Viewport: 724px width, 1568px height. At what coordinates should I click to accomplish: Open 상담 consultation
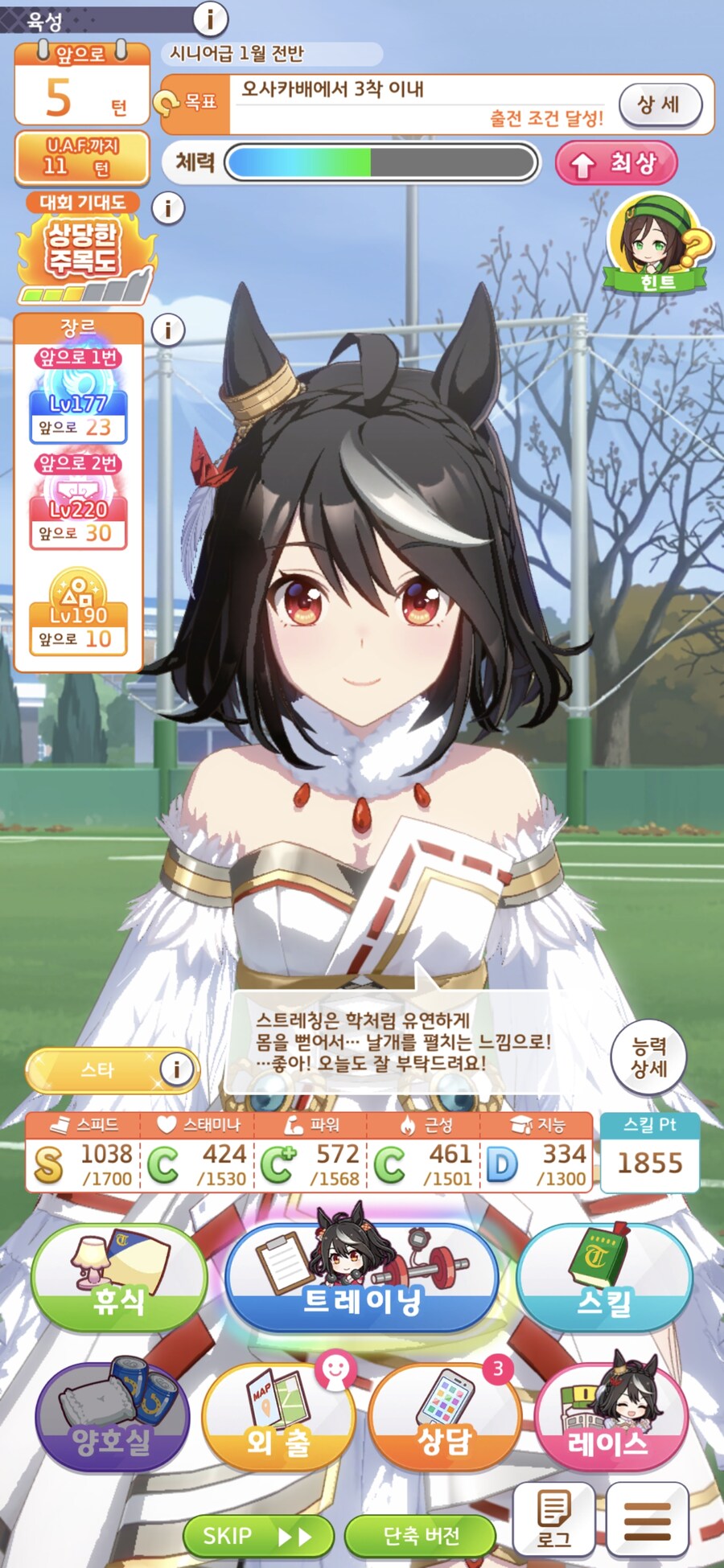point(443,1419)
